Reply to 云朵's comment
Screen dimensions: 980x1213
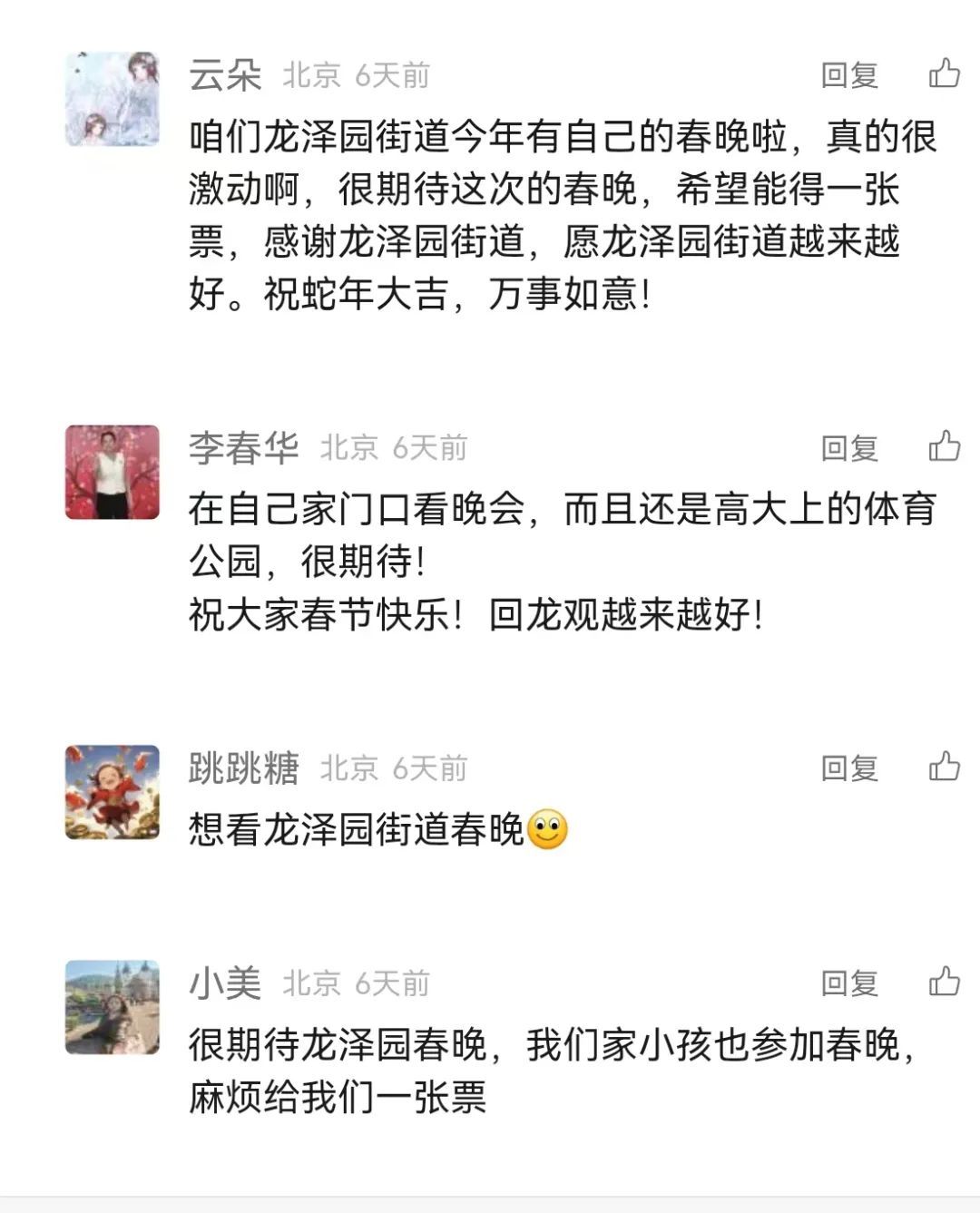tap(849, 75)
